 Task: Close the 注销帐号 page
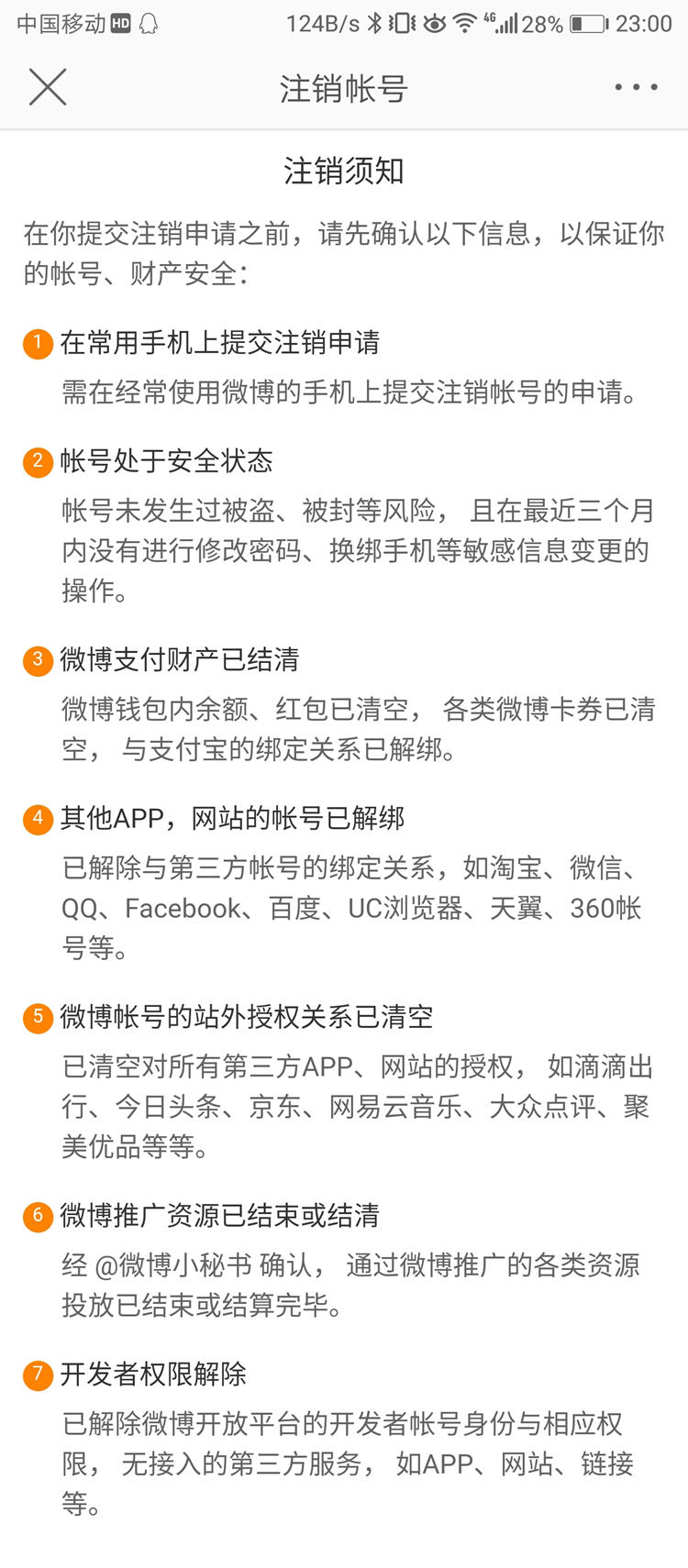[x=48, y=87]
